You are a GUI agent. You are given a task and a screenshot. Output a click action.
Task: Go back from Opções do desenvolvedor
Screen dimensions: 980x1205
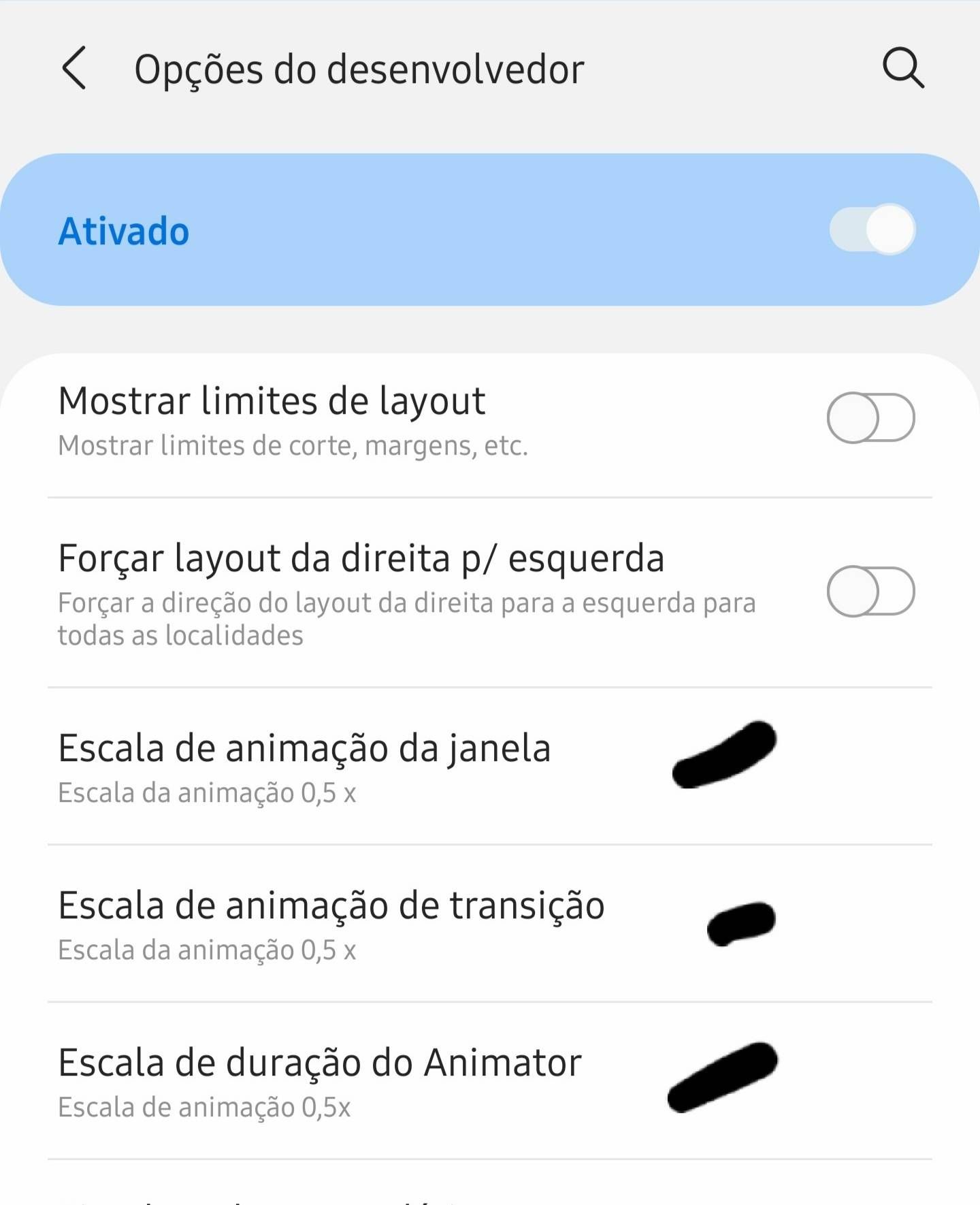click(x=74, y=68)
